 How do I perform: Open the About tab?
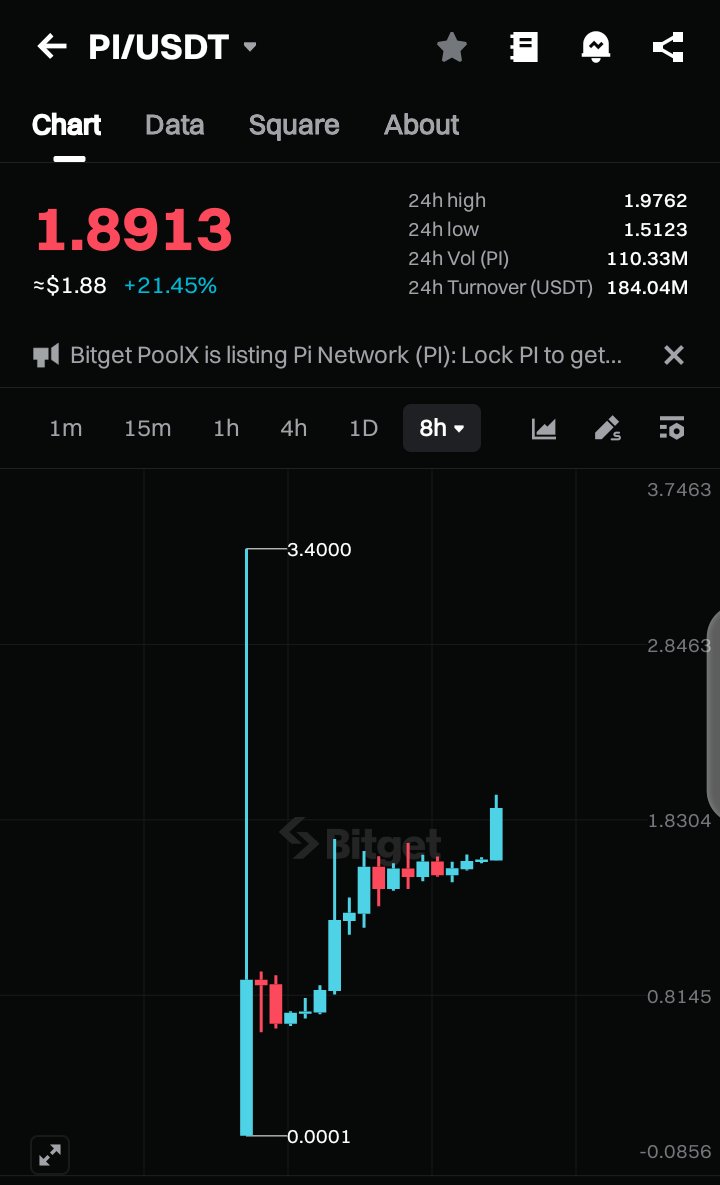[422, 125]
